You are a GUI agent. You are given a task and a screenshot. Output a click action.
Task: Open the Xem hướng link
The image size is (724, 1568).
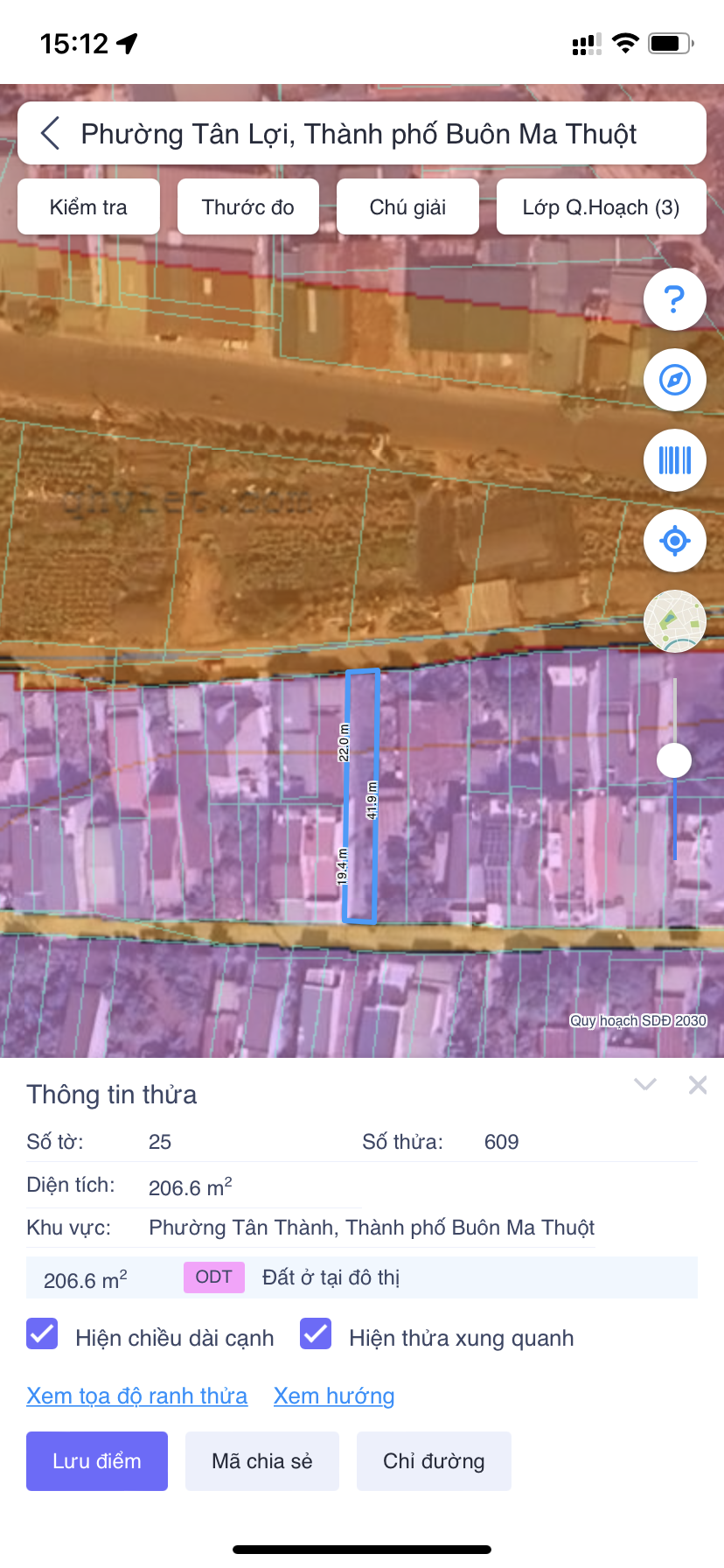[x=333, y=1396]
